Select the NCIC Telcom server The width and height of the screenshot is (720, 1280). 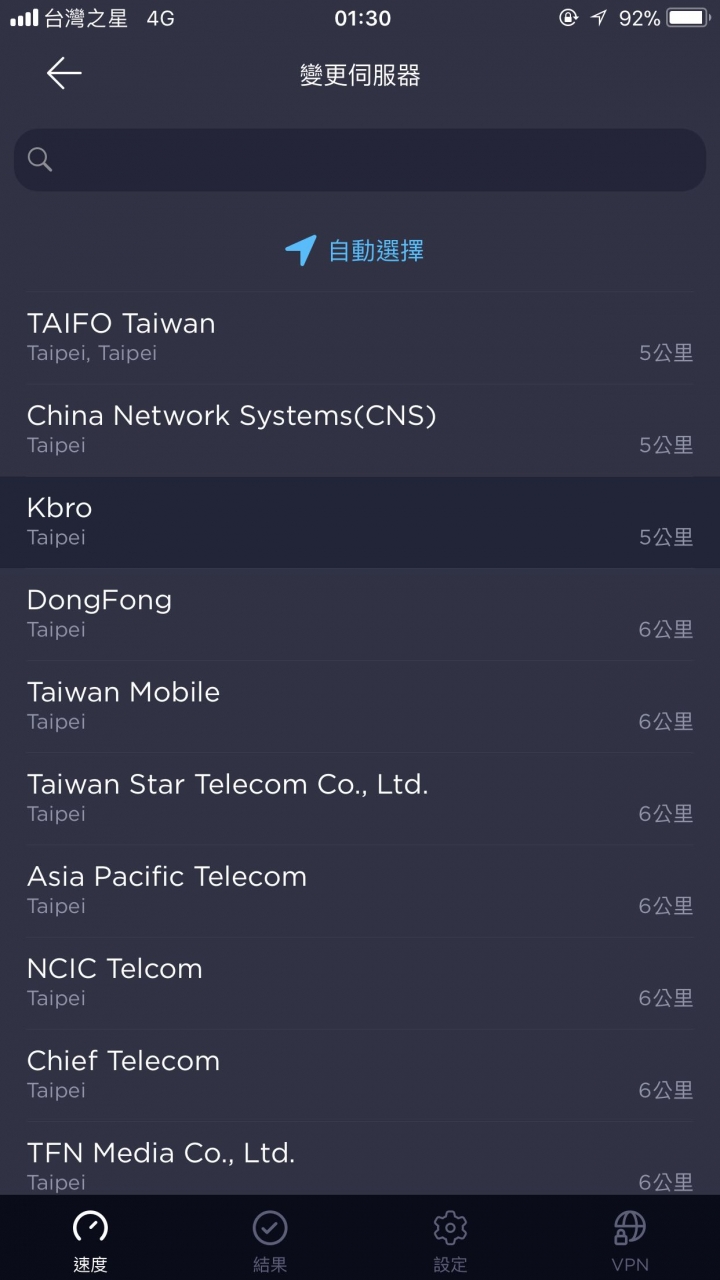coord(360,982)
